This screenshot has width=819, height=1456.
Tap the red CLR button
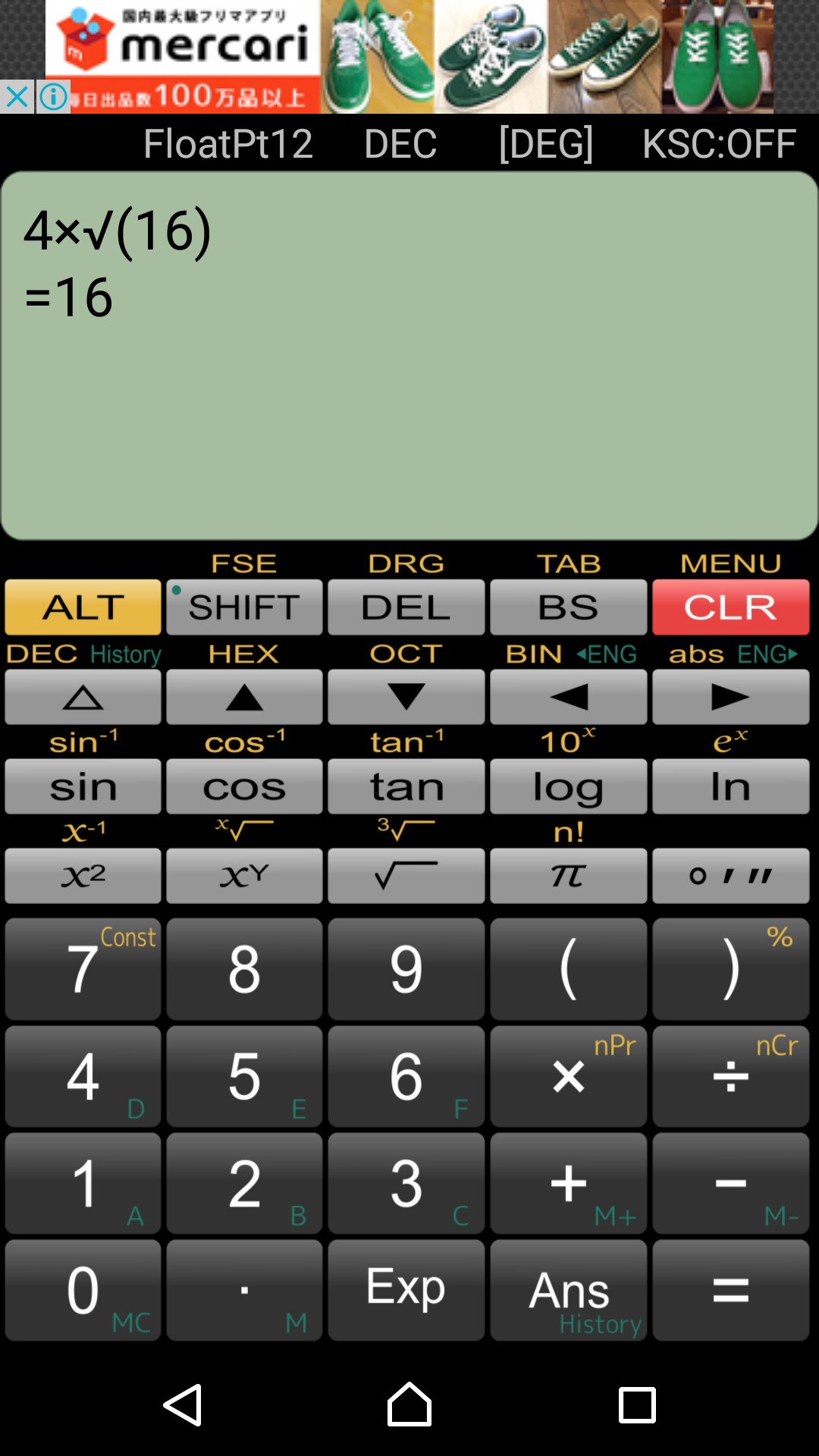point(730,607)
